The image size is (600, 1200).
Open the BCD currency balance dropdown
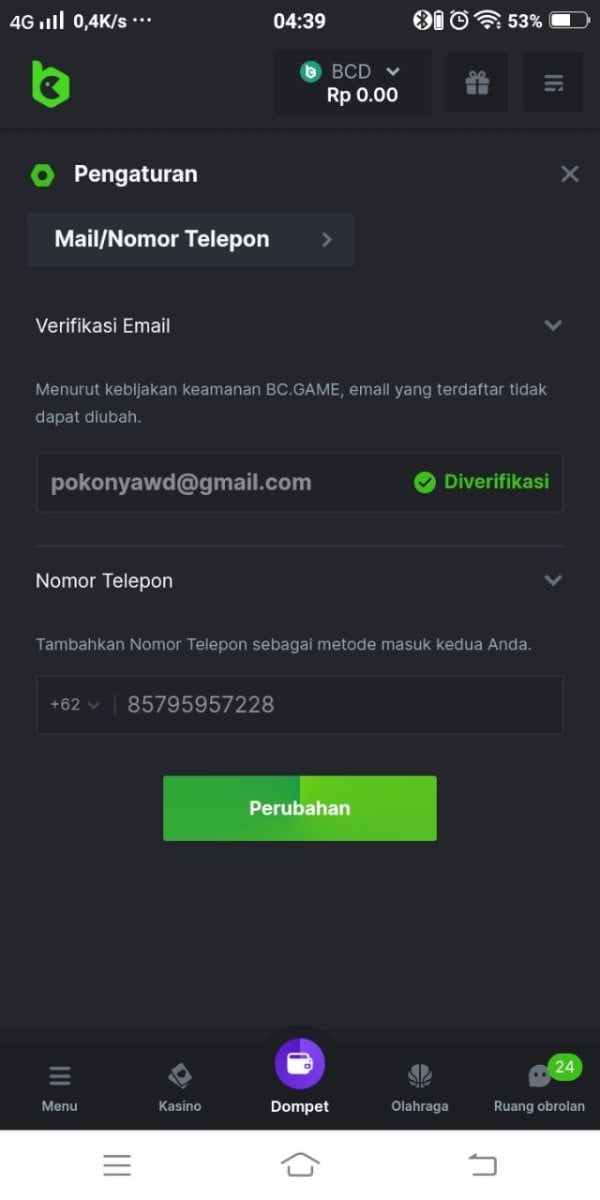pyautogui.click(x=352, y=83)
